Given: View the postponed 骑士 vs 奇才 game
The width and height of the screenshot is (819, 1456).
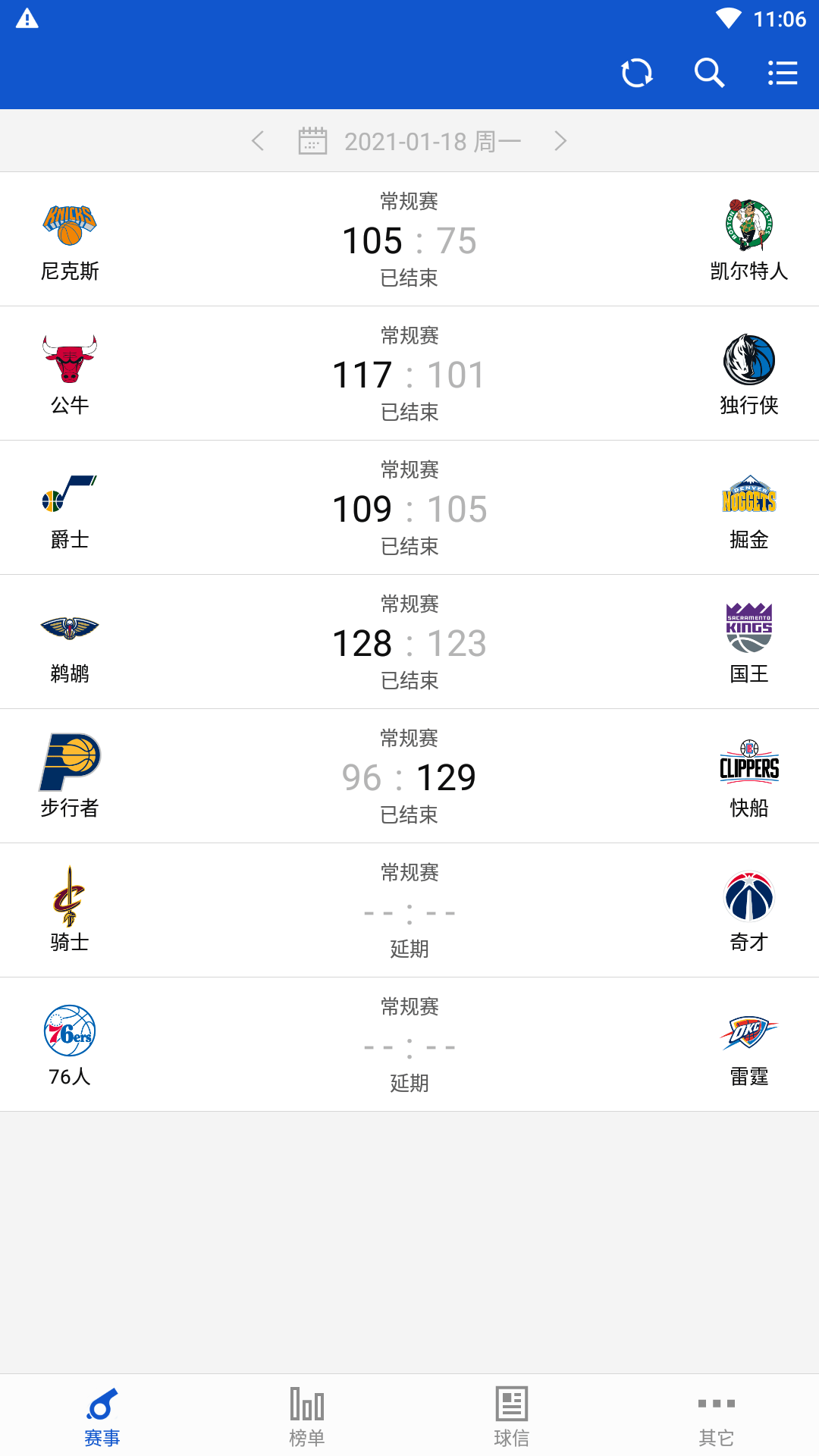Looking at the screenshot, I should 409,909.
